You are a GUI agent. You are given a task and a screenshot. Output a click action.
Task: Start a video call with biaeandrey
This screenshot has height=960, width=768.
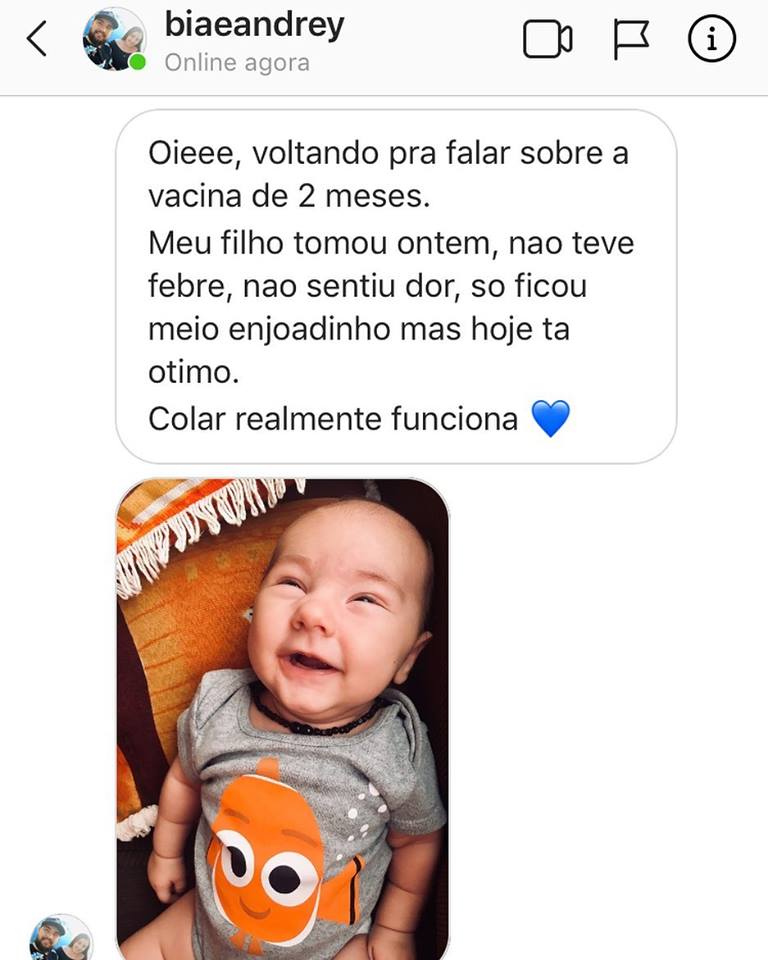pos(547,40)
